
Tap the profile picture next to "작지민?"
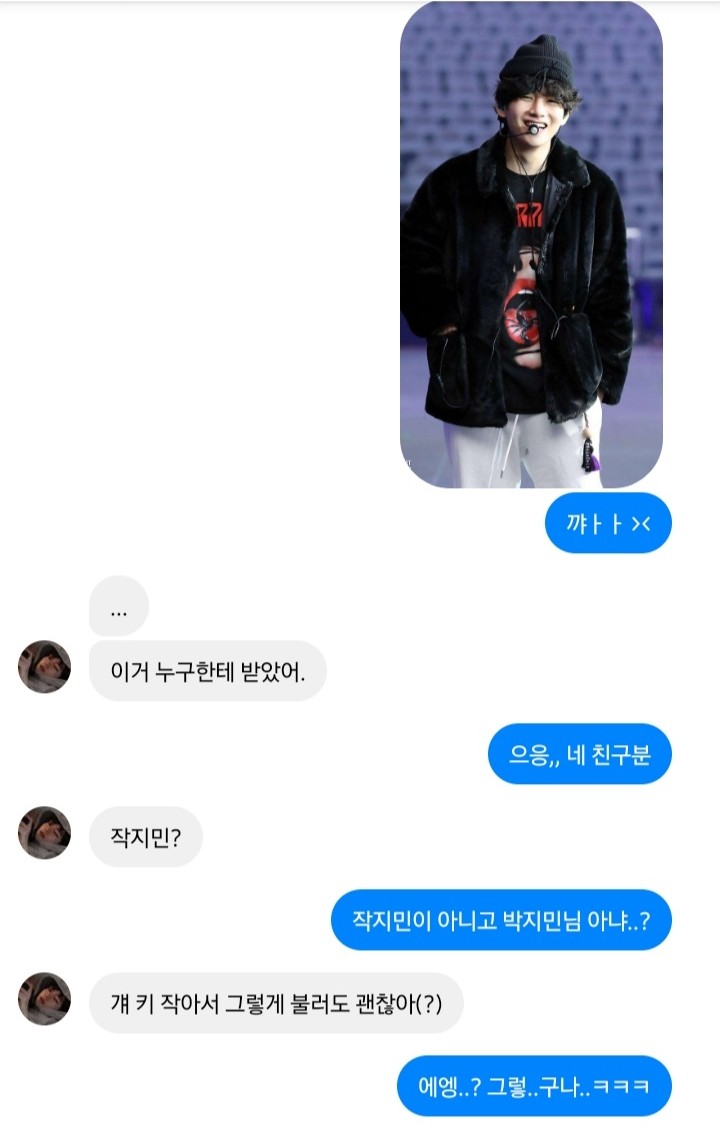(45, 833)
